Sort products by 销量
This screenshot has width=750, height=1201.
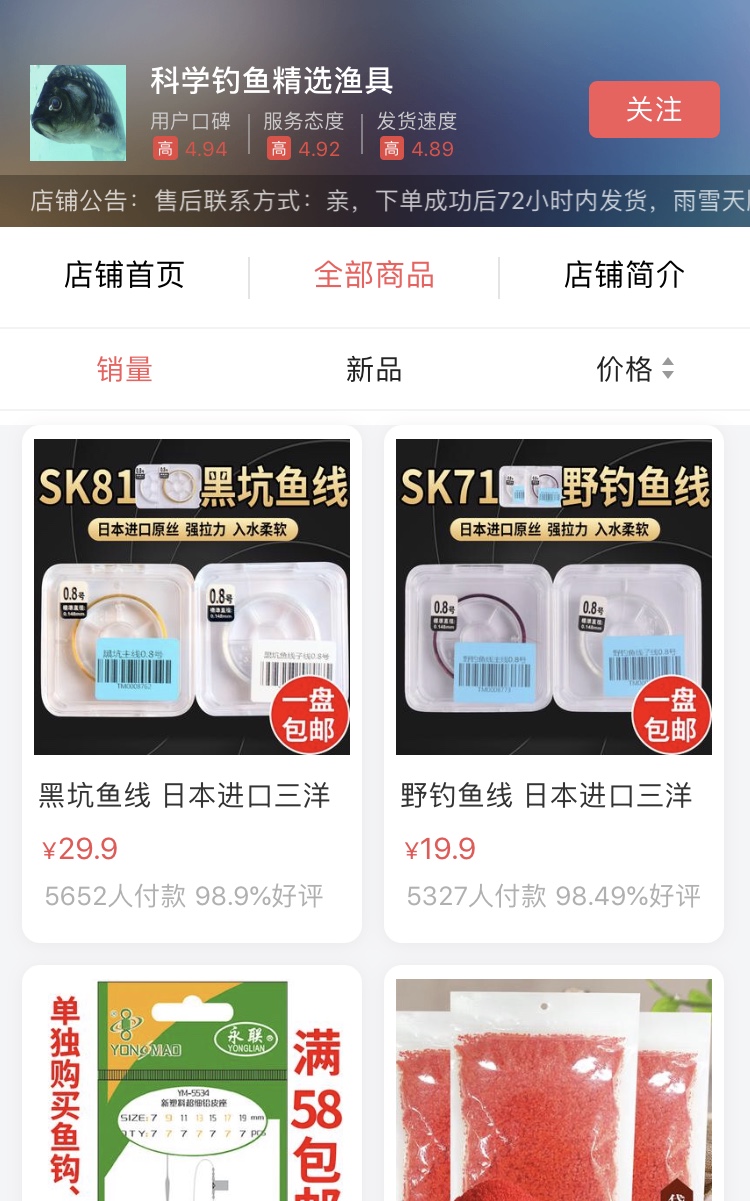pyautogui.click(x=124, y=369)
